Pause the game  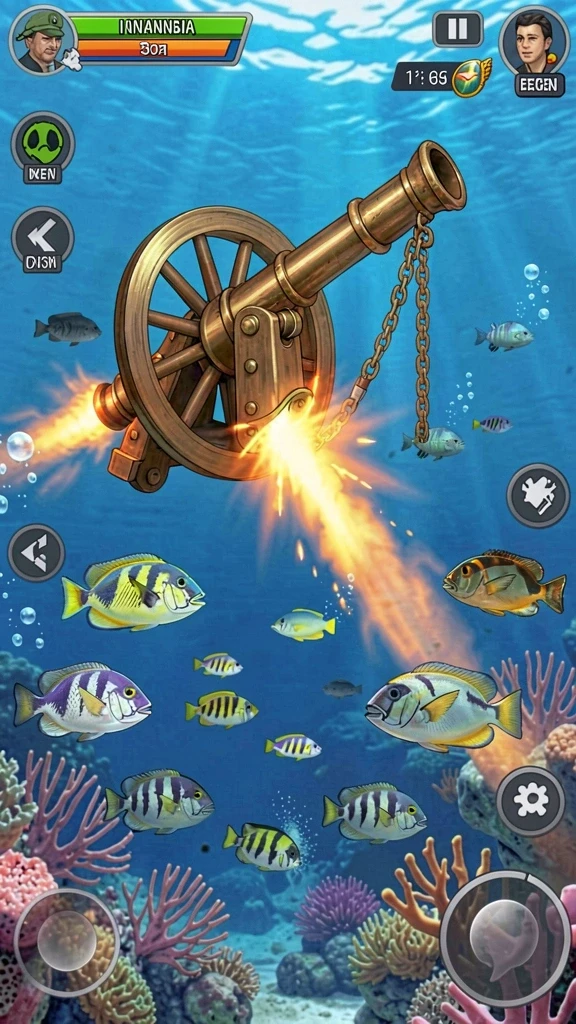tap(457, 29)
